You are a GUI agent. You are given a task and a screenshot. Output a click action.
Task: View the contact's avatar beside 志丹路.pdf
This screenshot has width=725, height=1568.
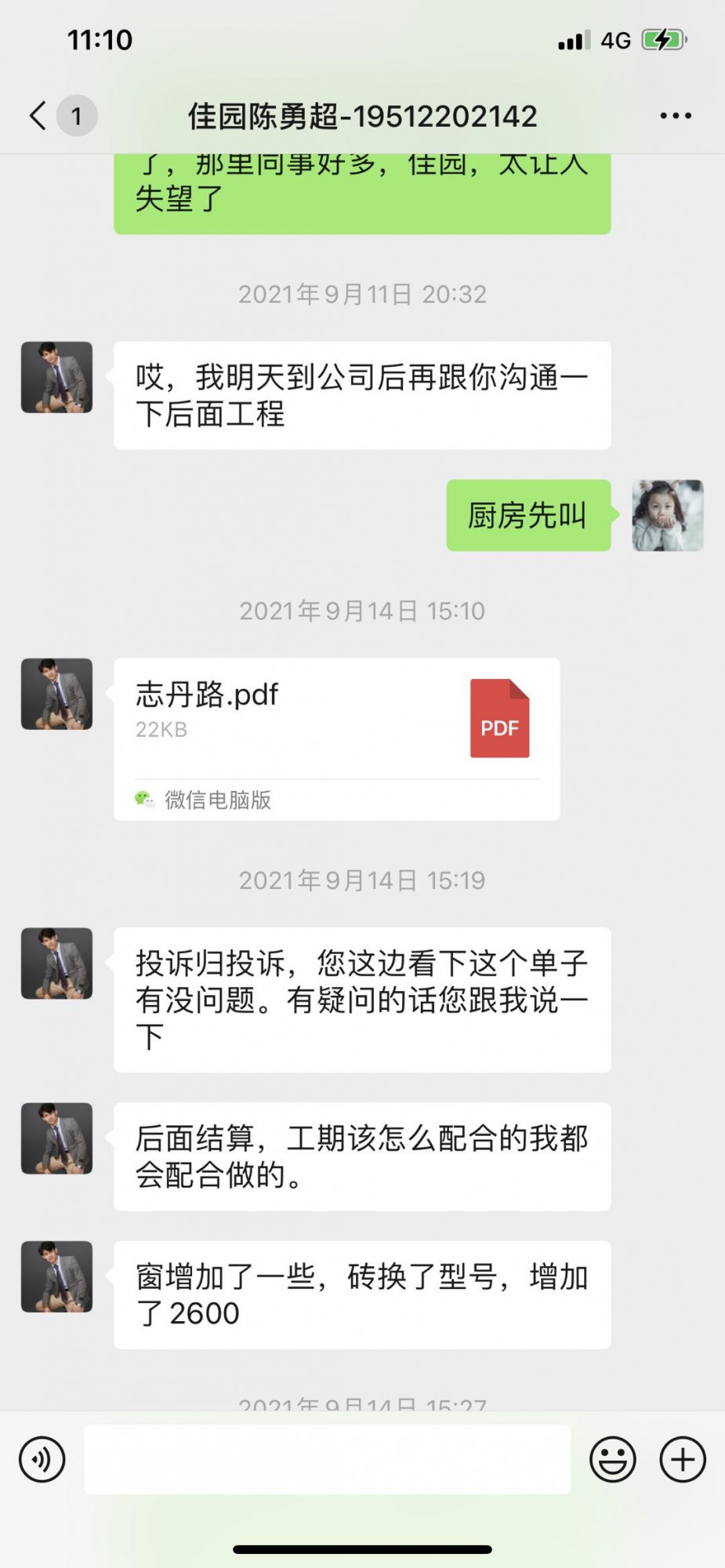pos(56,694)
